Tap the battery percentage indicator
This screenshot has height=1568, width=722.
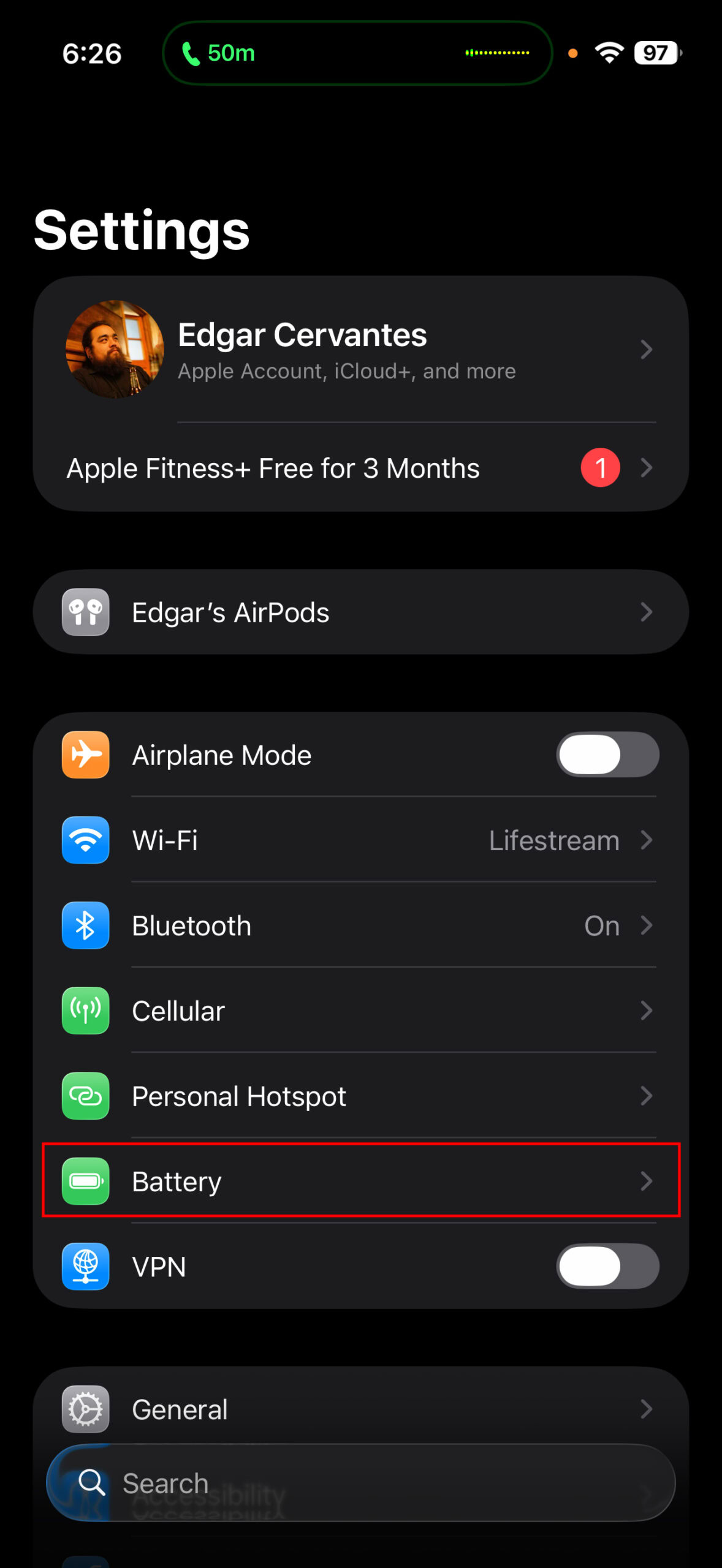654,53
